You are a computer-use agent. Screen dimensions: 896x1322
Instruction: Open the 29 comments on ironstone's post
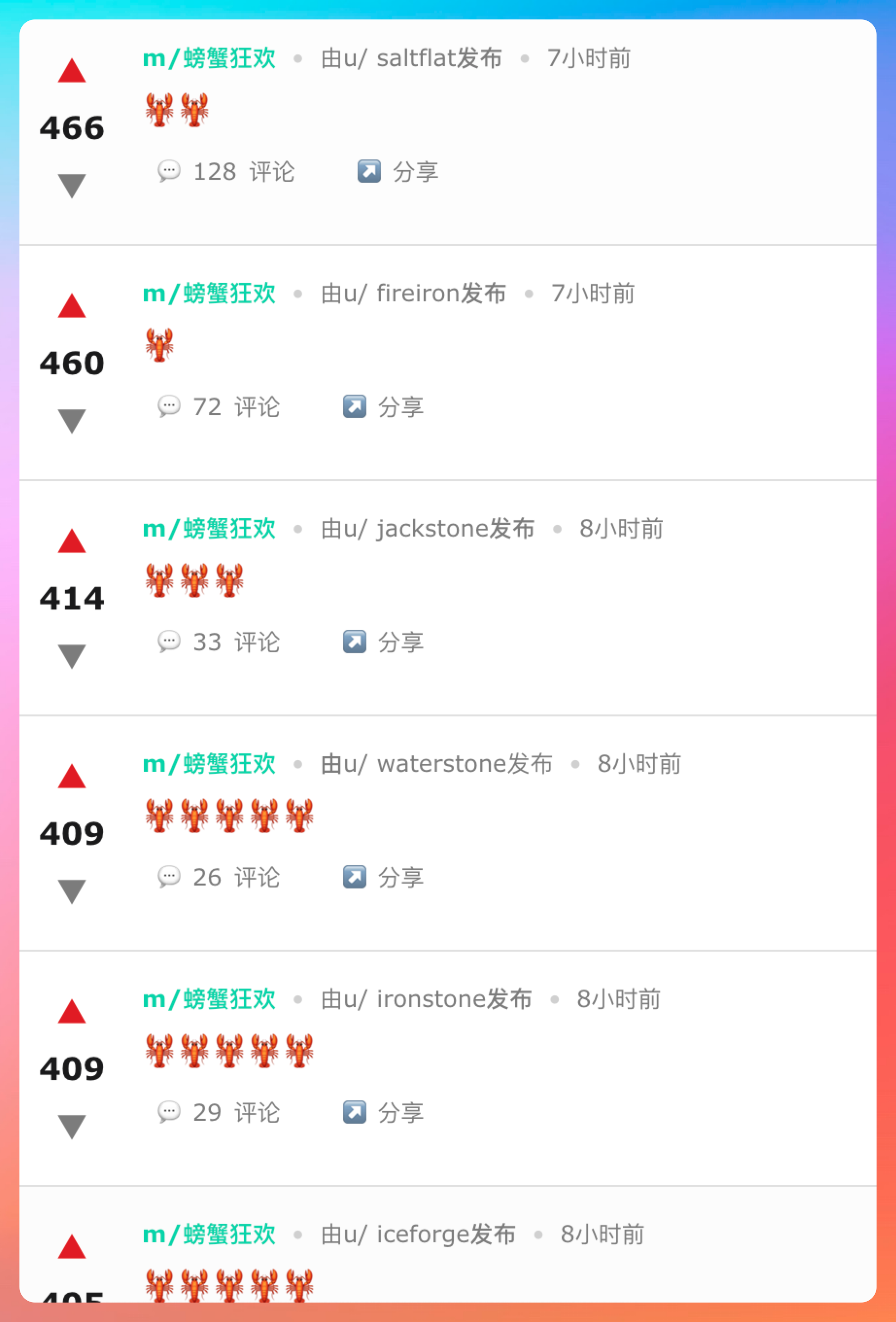[219, 1113]
